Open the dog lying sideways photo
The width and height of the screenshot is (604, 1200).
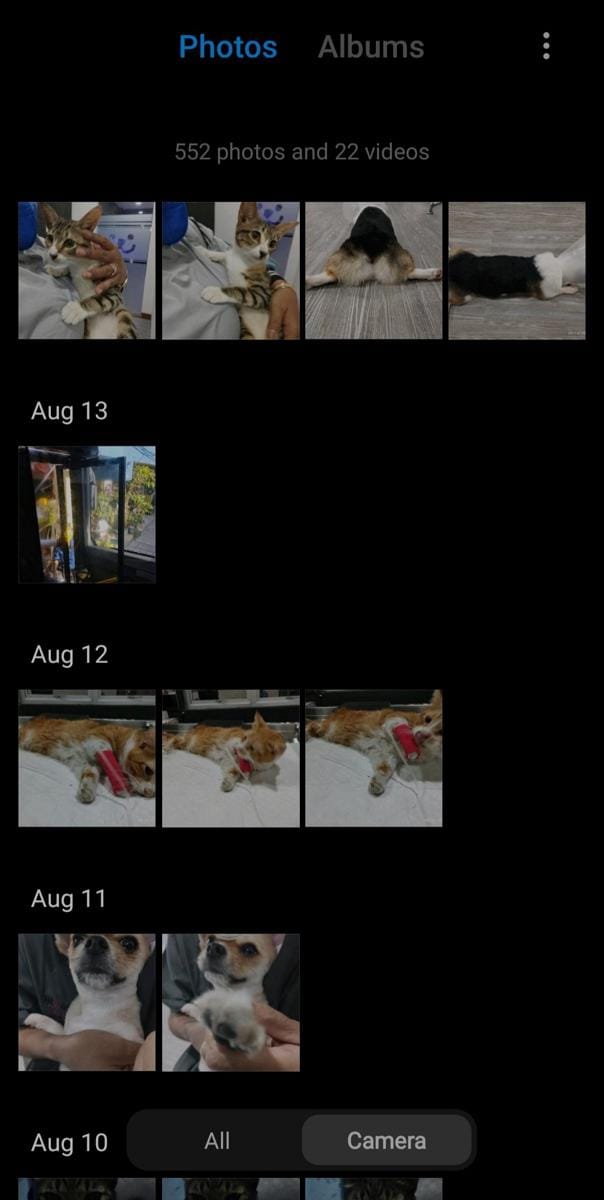click(x=516, y=270)
